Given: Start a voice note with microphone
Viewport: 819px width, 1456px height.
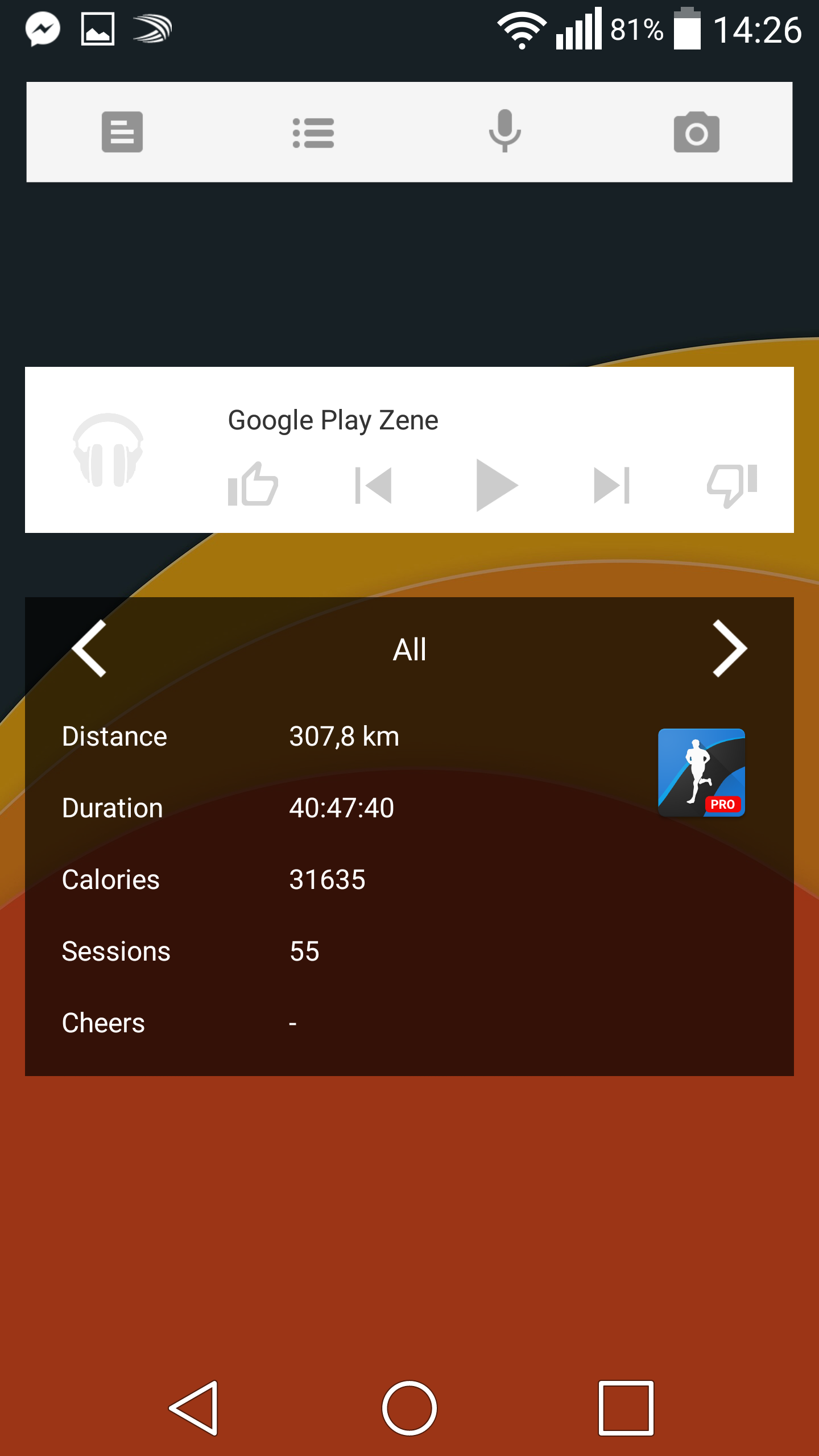Looking at the screenshot, I should [x=505, y=131].
